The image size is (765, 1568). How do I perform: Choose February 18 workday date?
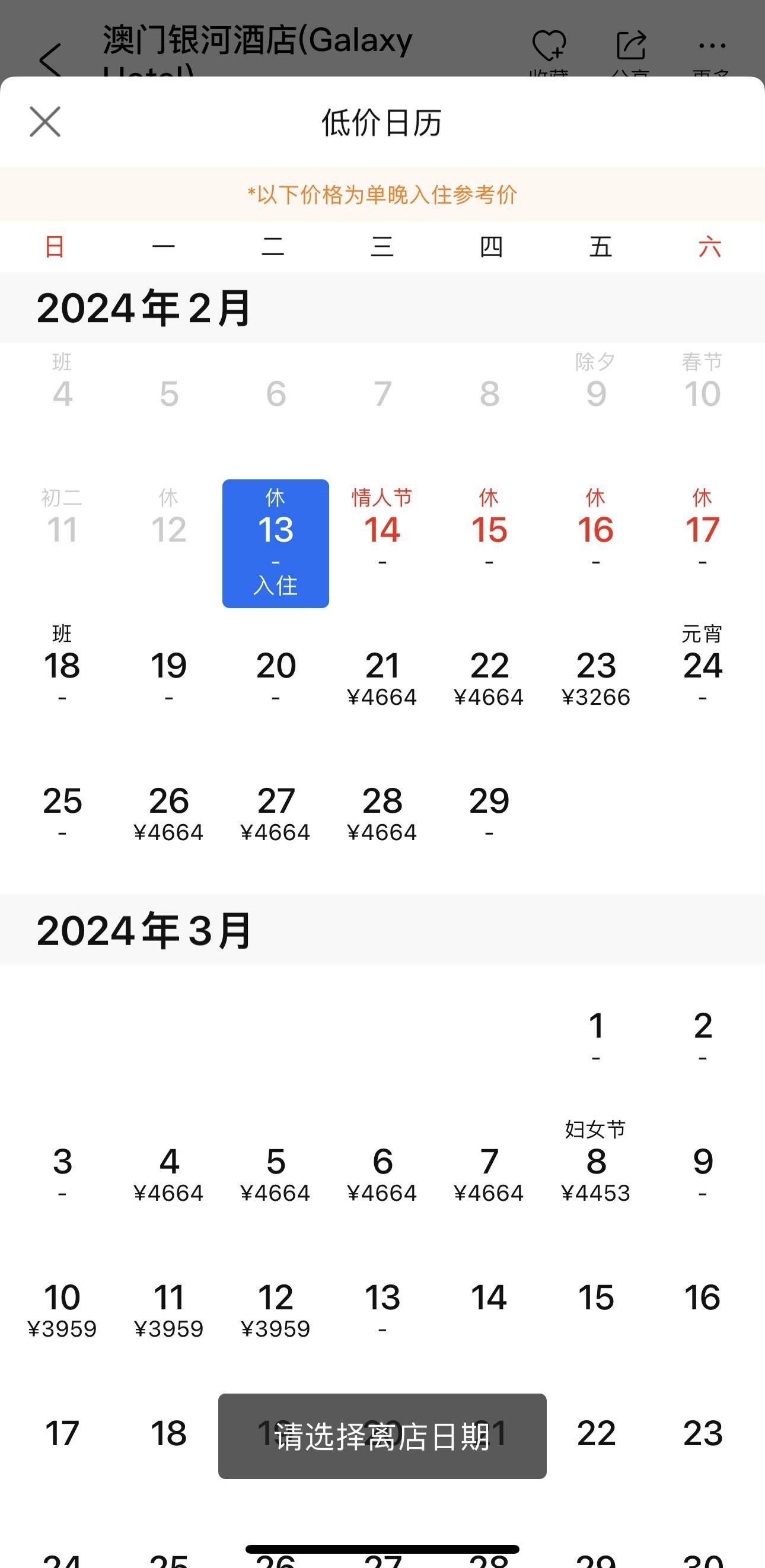[x=62, y=670]
